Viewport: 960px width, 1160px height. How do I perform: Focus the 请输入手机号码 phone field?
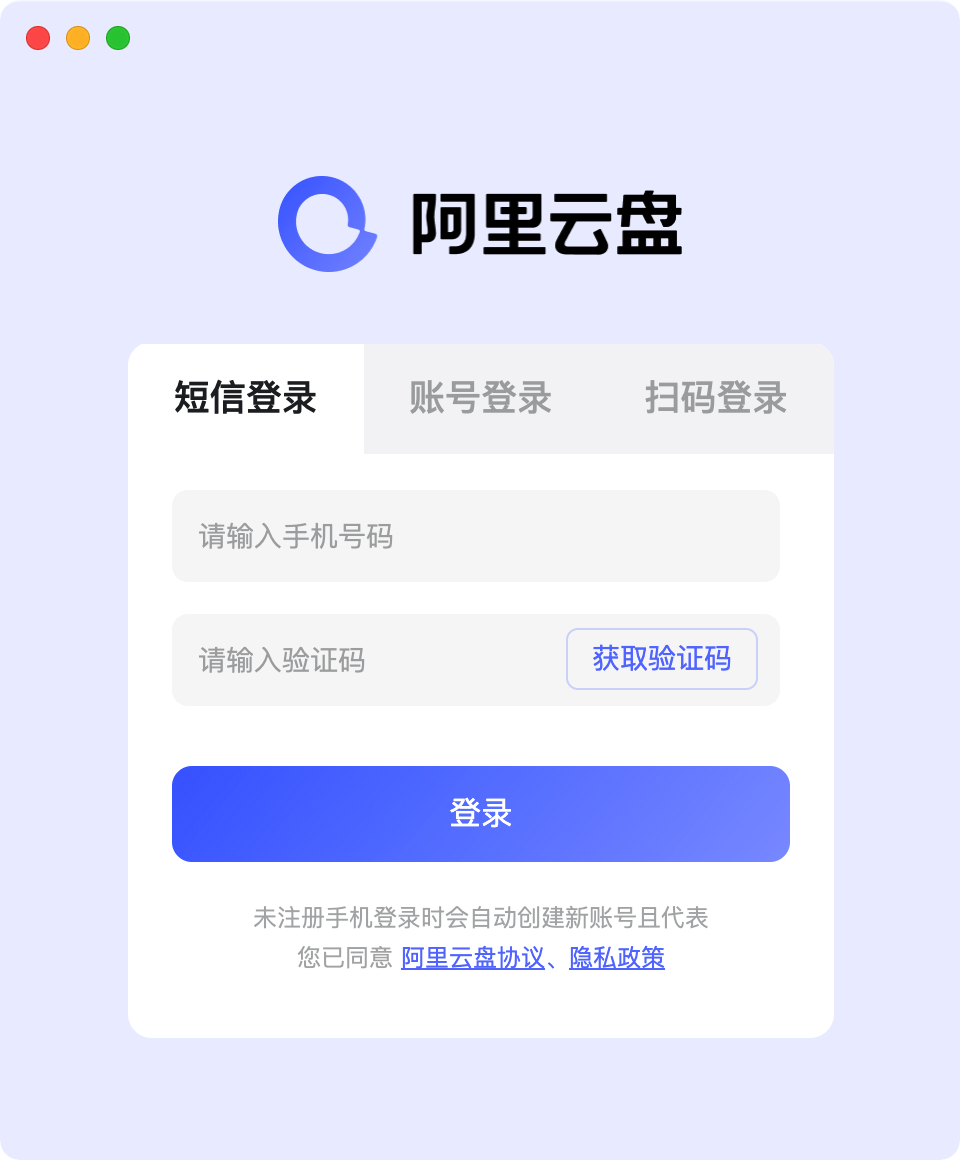(475, 536)
